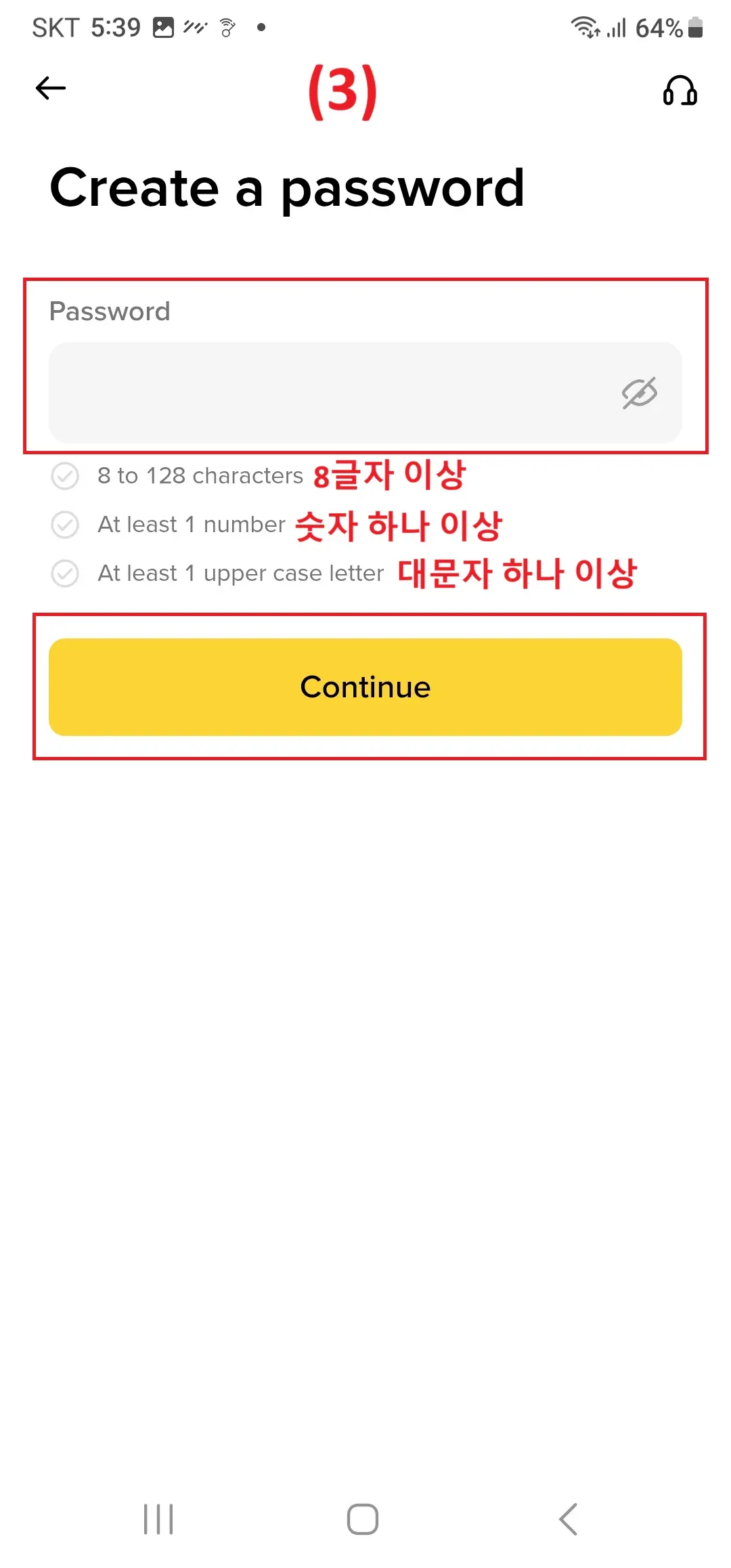Show the password with the eye toggle
The width and height of the screenshot is (731, 1568).
click(x=640, y=393)
